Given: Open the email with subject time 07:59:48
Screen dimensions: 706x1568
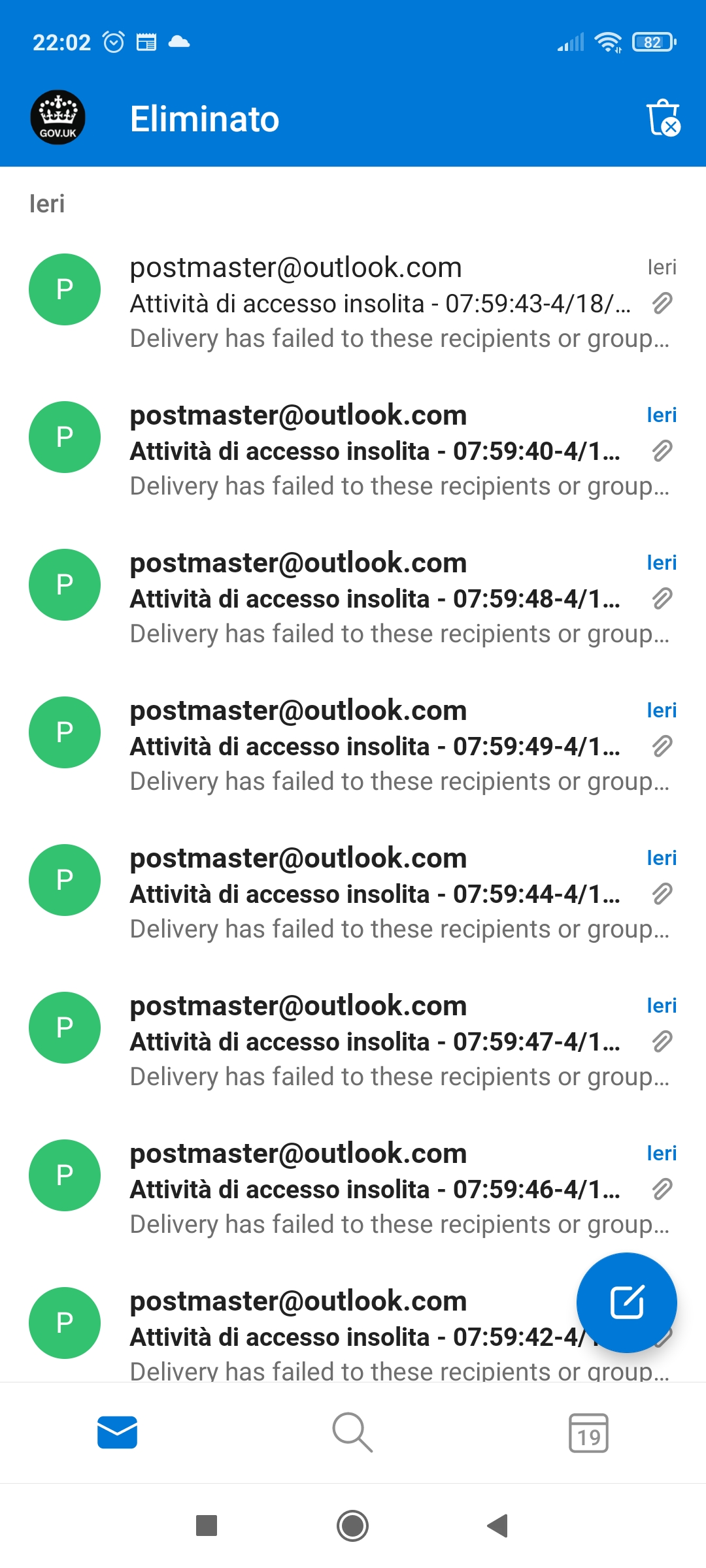Looking at the screenshot, I should tap(379, 598).
